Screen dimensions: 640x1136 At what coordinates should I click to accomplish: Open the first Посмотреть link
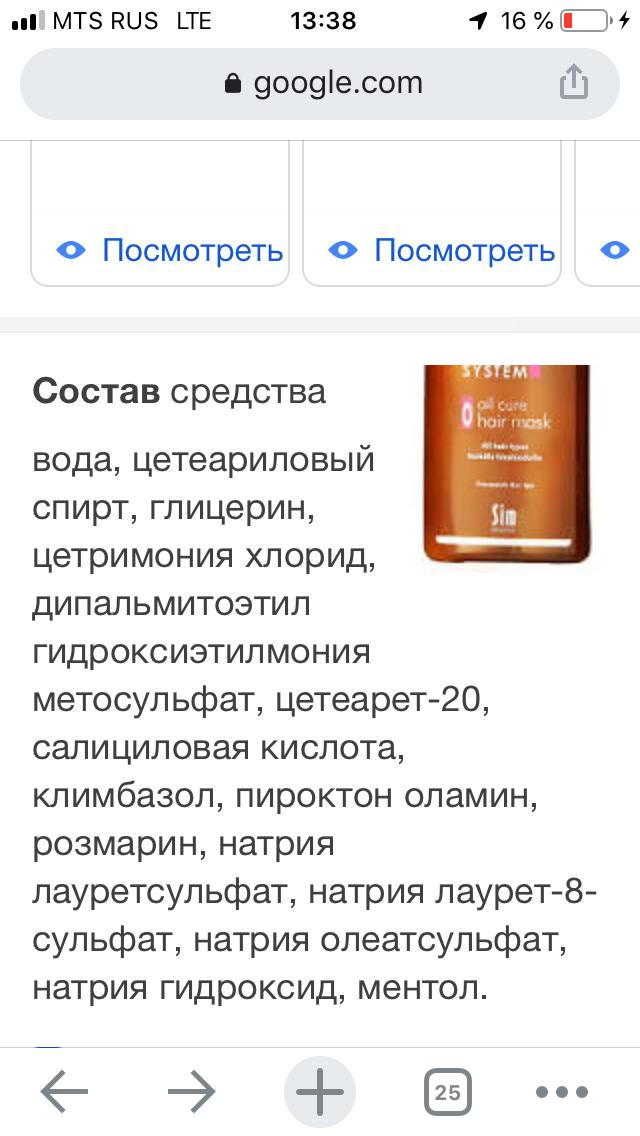pos(170,251)
